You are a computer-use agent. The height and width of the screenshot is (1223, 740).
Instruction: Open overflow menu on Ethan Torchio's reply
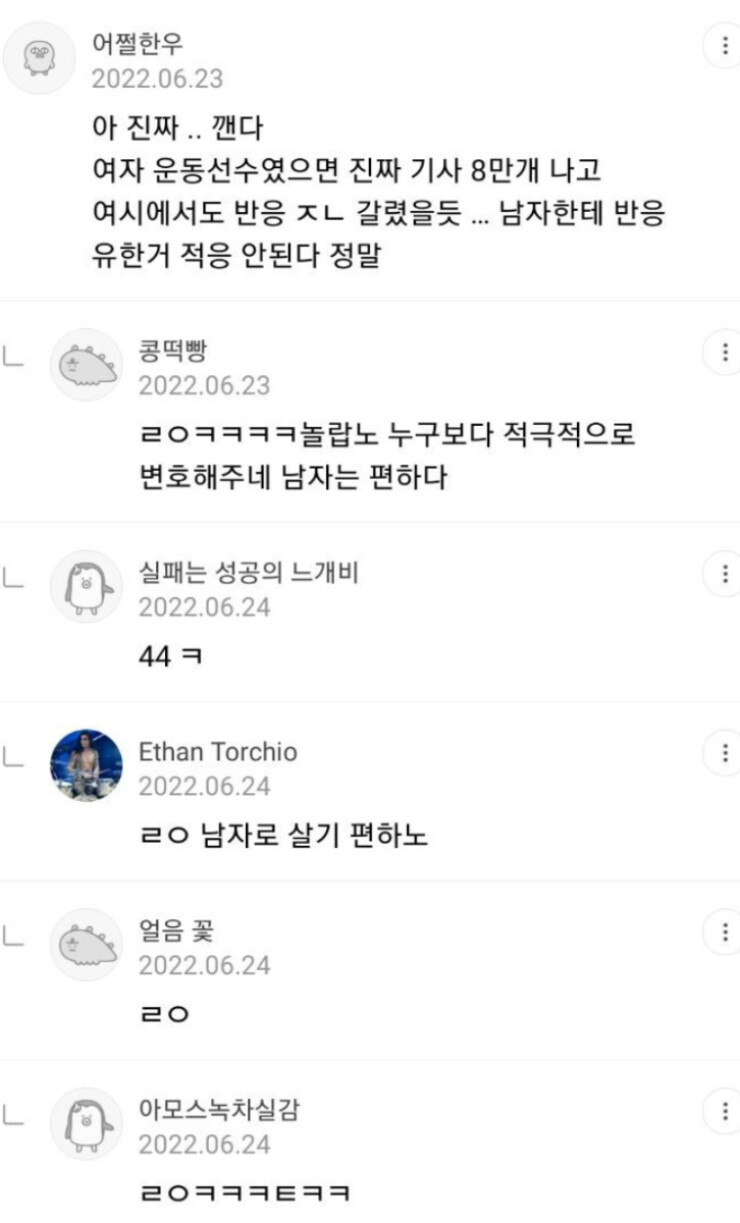[x=723, y=753]
